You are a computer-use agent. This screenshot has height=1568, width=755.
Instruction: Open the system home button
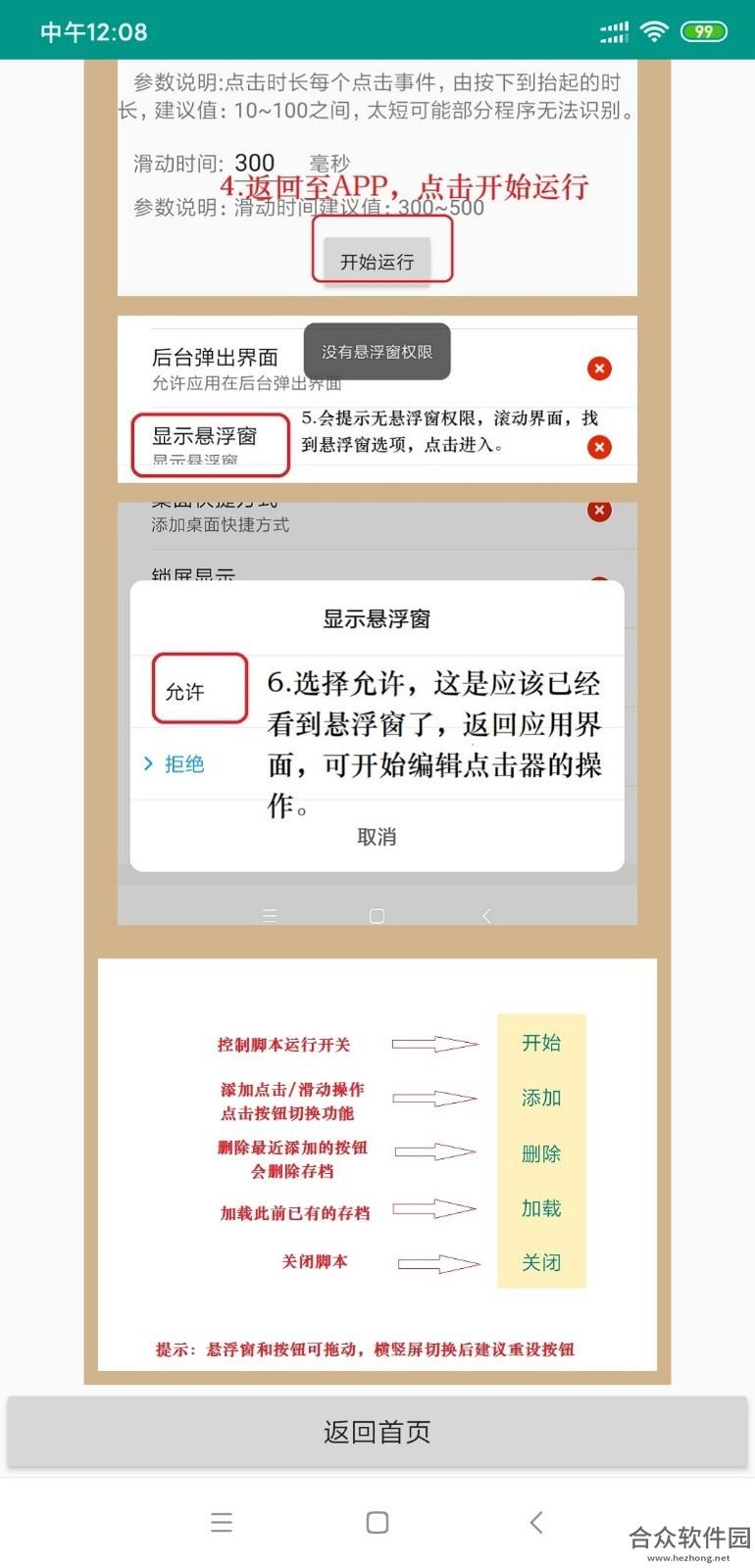coord(377,1522)
